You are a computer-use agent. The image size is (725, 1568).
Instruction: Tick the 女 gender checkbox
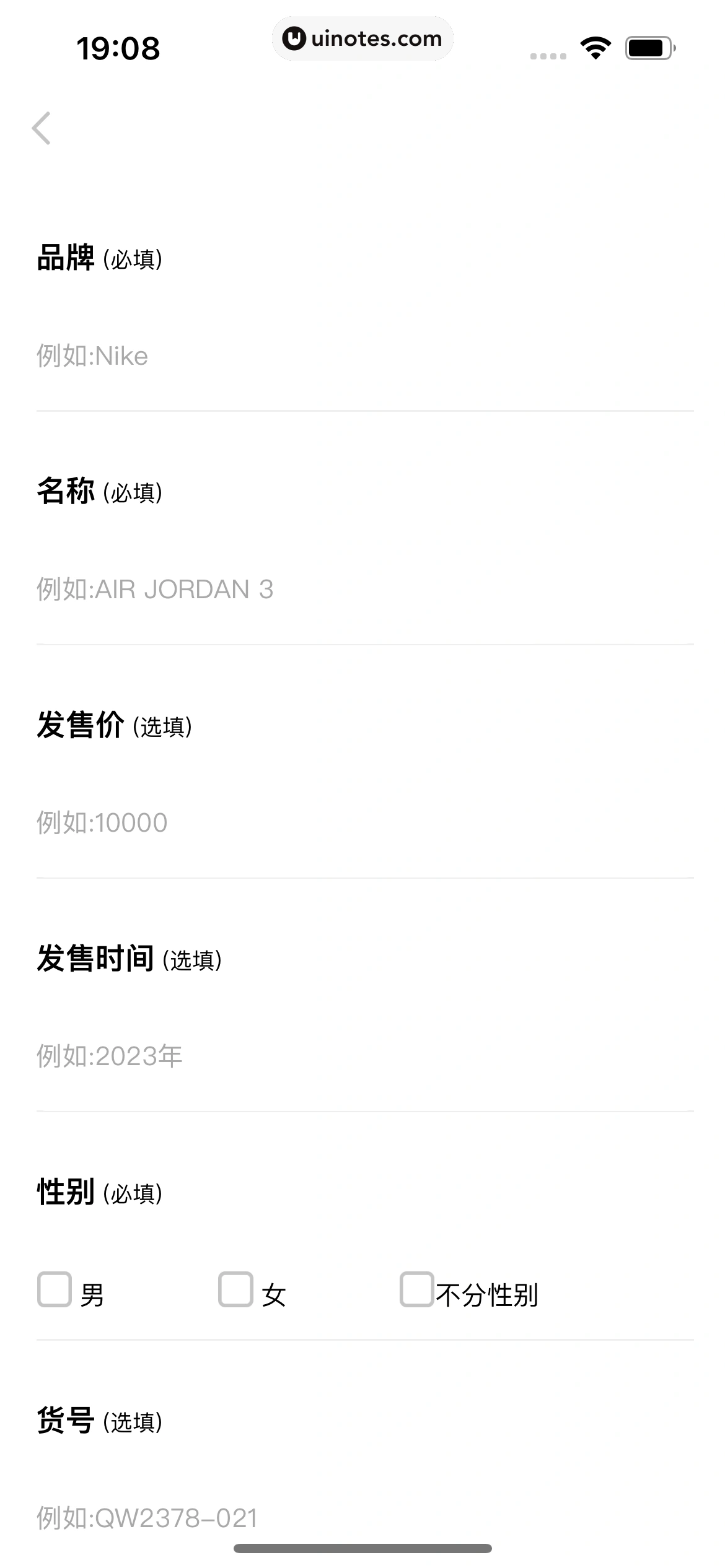(235, 1290)
